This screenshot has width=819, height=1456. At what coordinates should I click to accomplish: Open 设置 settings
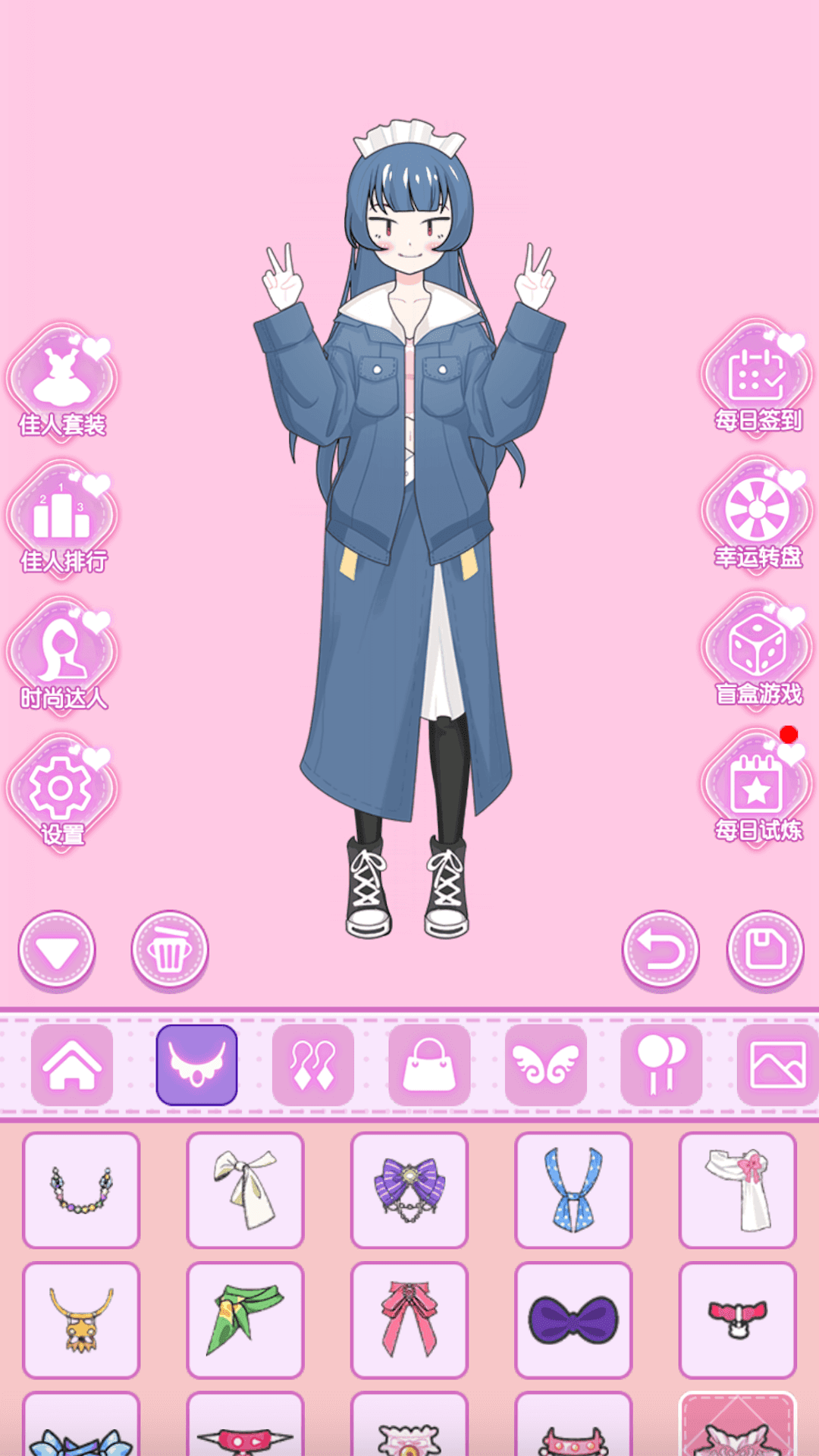point(62,792)
